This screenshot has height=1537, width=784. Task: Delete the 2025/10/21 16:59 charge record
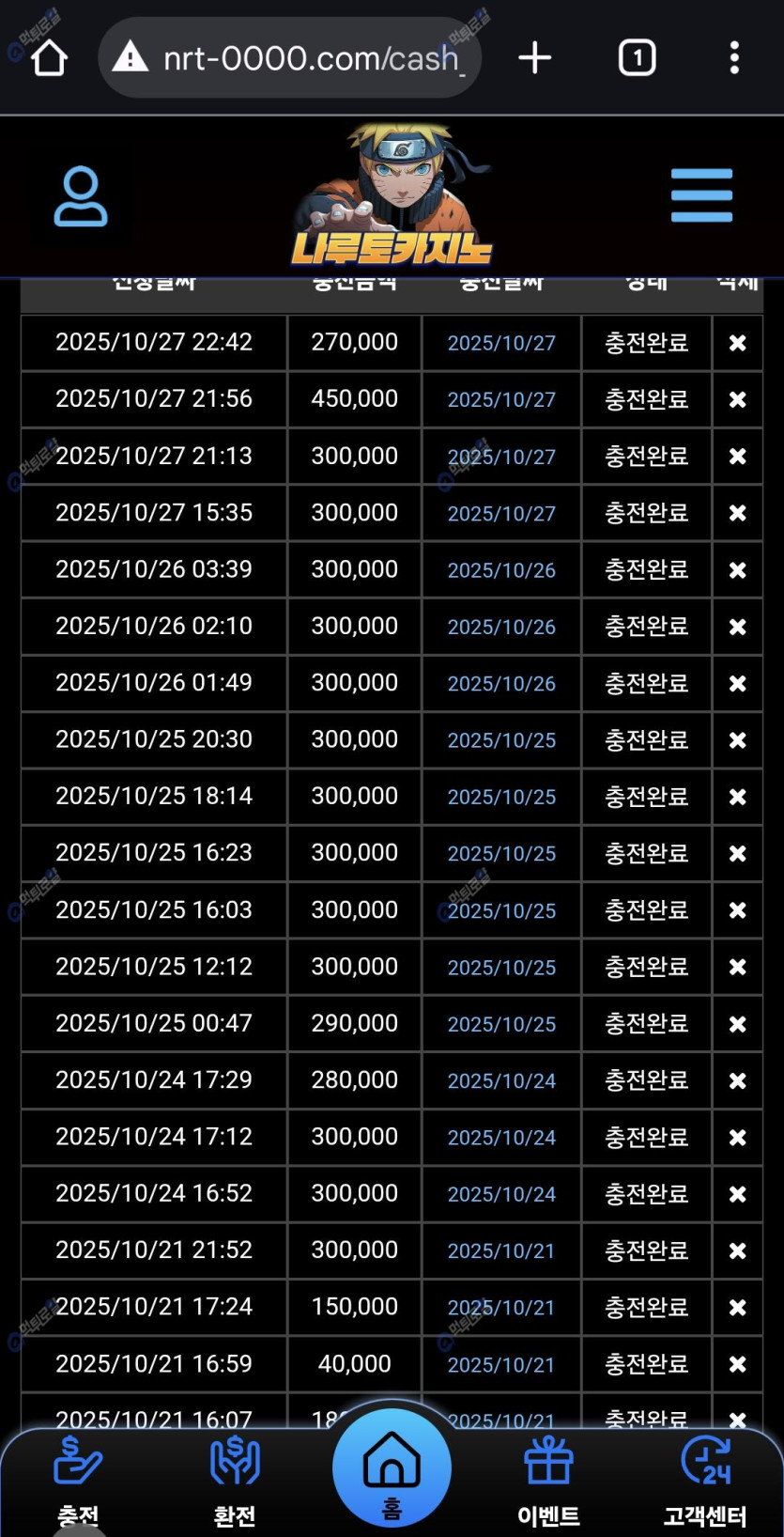coord(738,1364)
